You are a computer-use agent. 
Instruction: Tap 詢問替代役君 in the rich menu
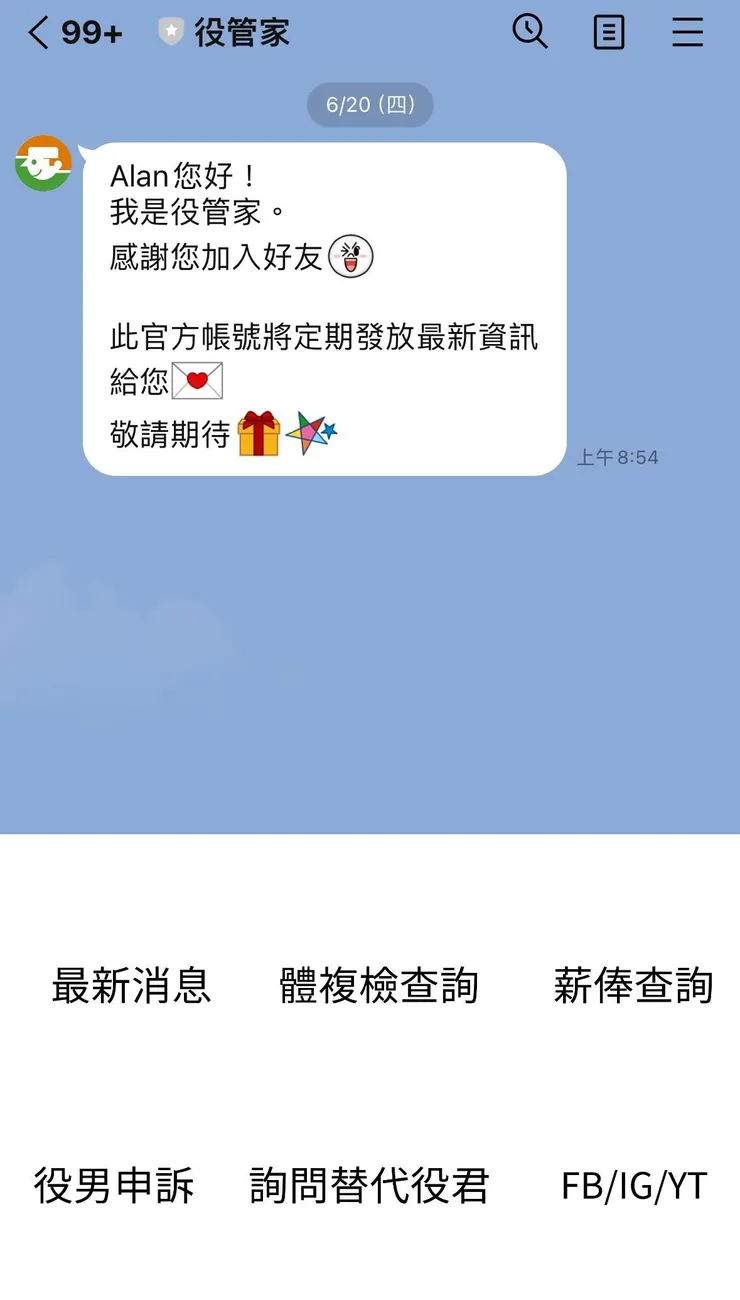(368, 1186)
